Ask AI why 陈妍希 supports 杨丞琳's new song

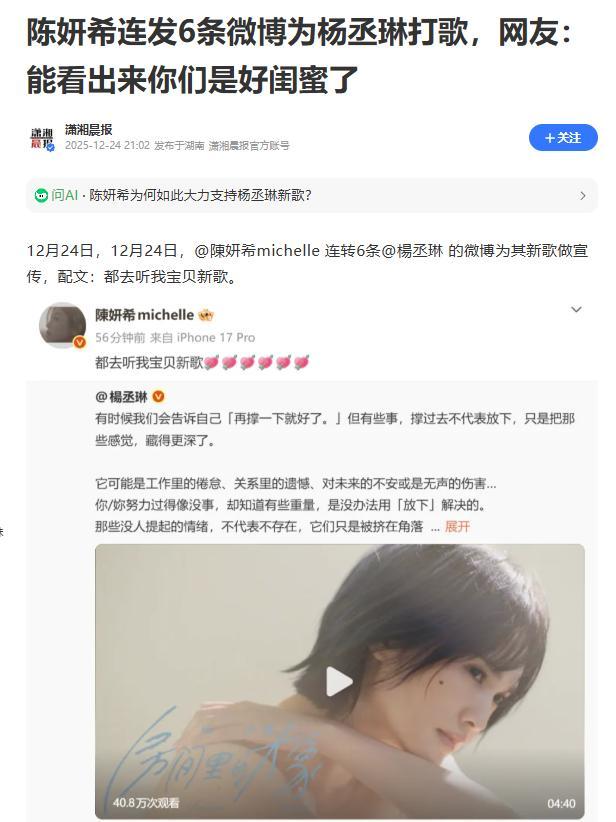tap(200, 195)
